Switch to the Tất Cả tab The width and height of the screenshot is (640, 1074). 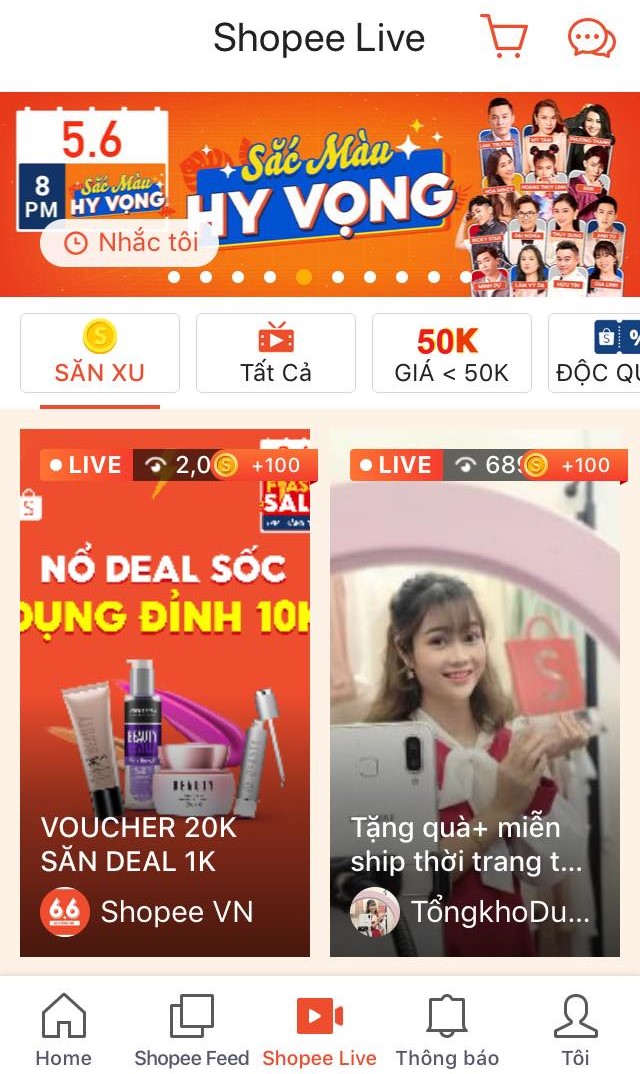click(x=276, y=353)
